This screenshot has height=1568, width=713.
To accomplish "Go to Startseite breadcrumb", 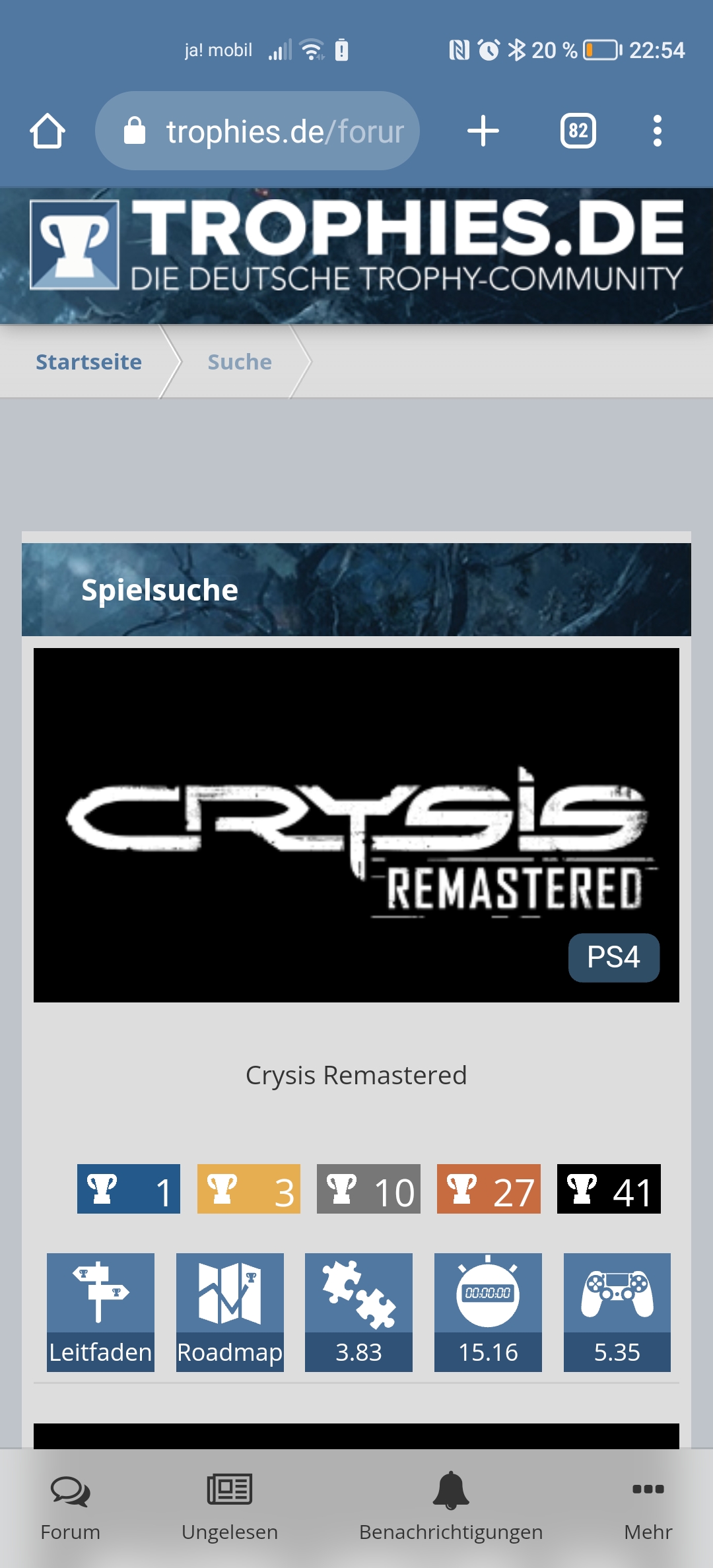I will [x=88, y=362].
